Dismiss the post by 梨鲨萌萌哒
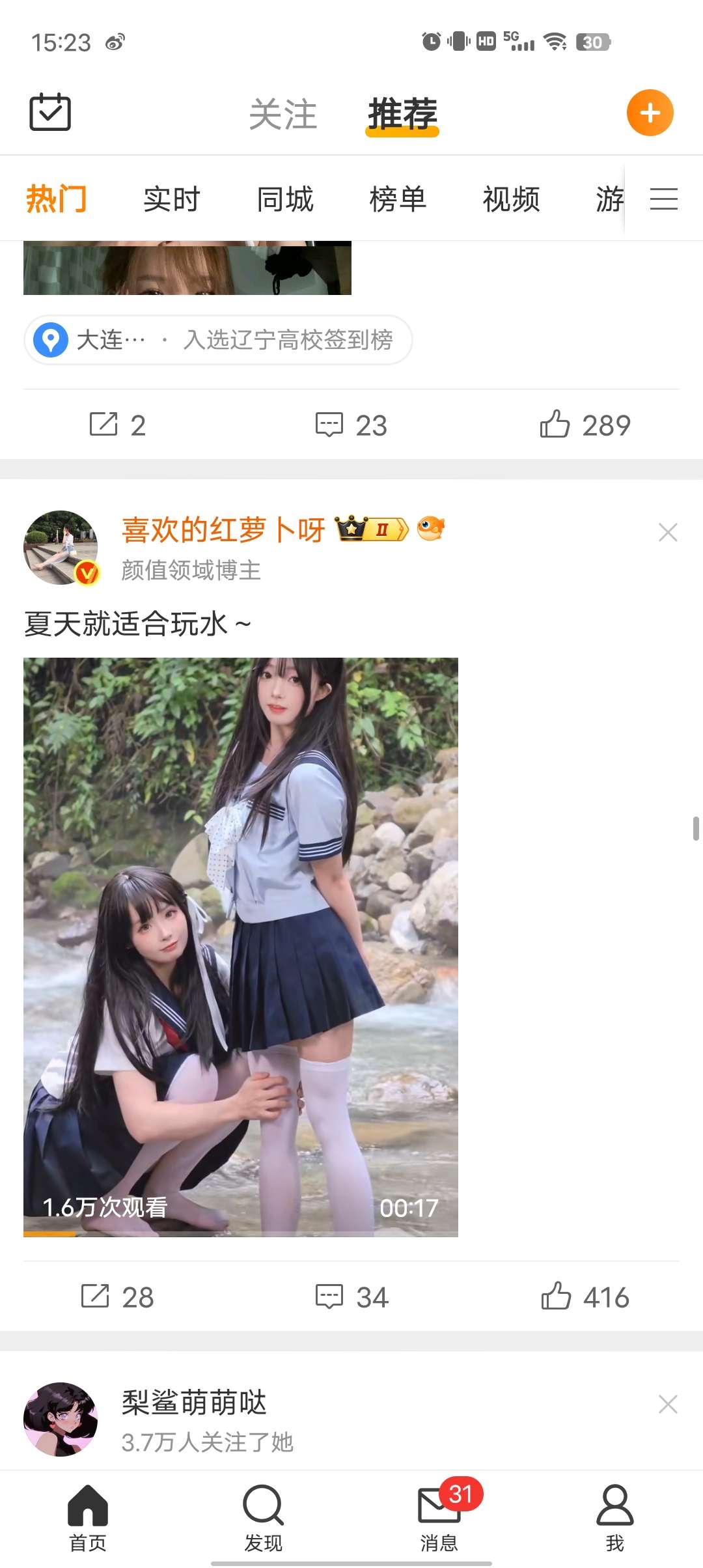703x1568 pixels. pyautogui.click(x=668, y=1404)
